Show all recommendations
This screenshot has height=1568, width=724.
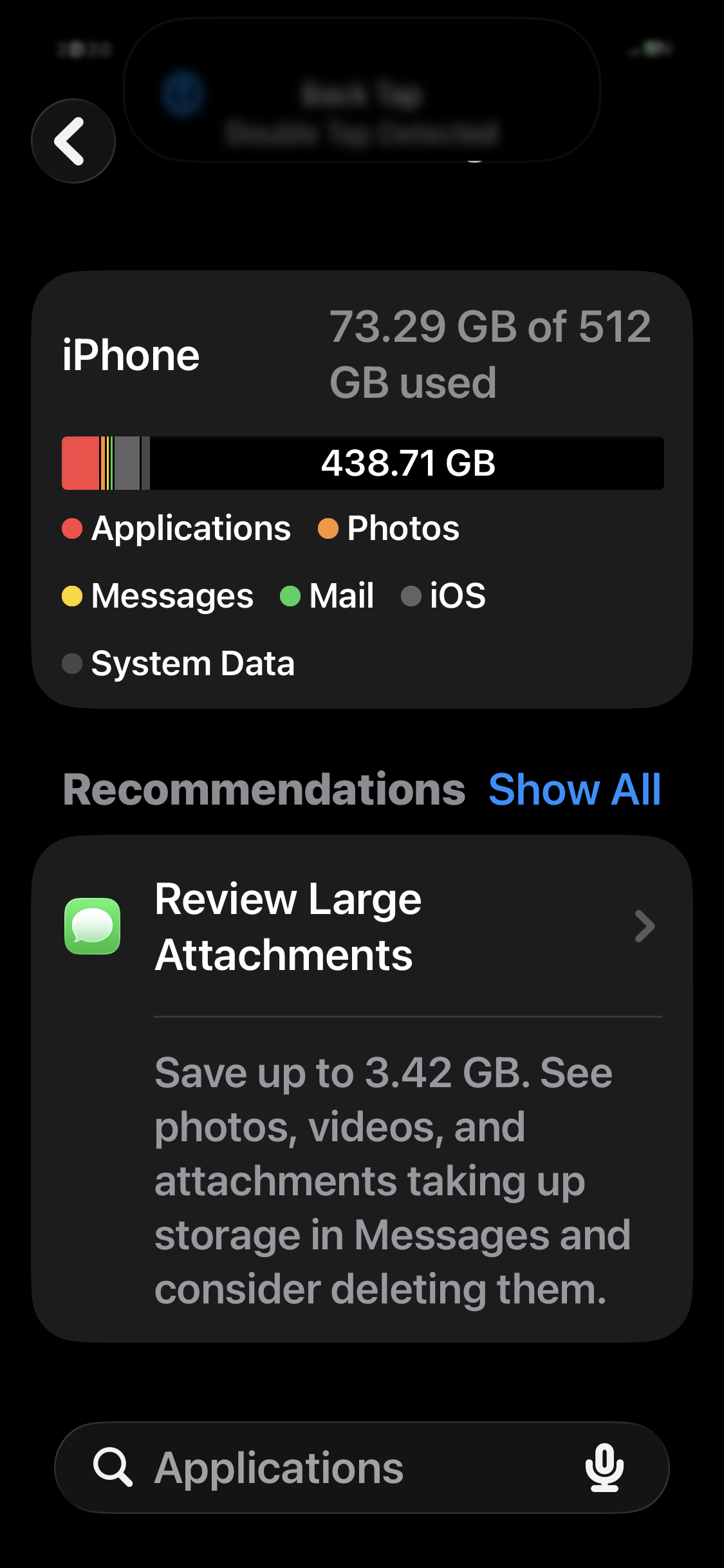coord(575,789)
